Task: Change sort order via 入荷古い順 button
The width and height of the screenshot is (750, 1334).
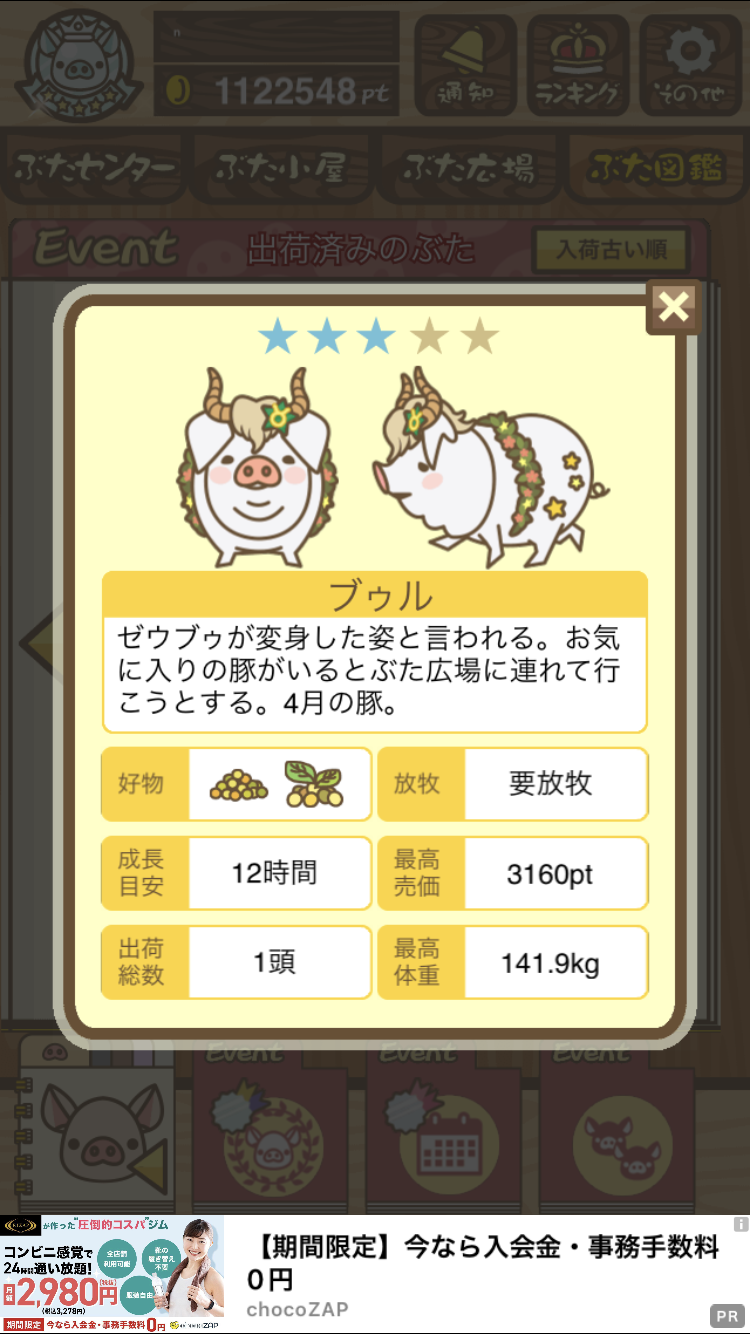Action: click(611, 250)
